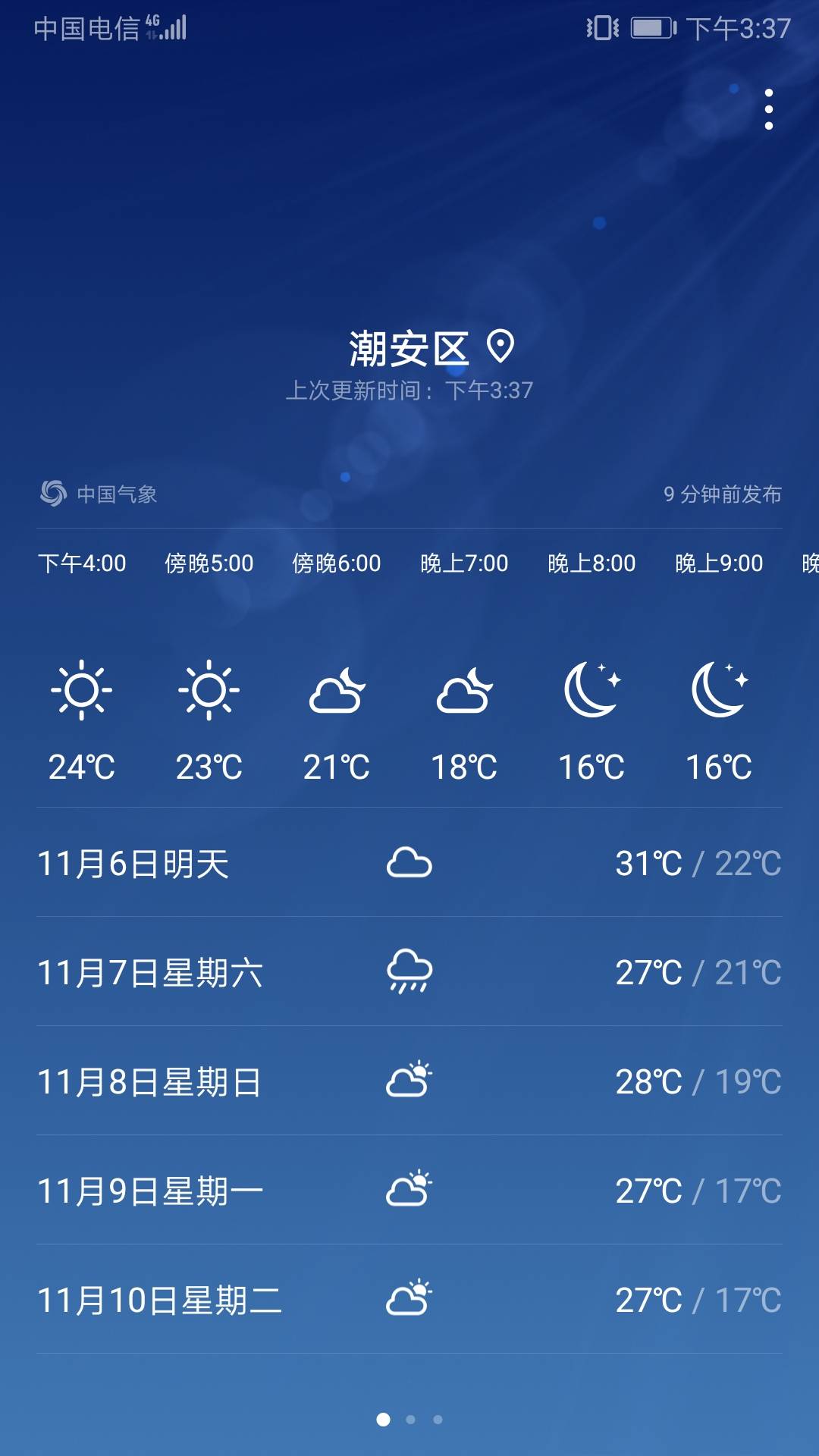Open the 中国气象 weather source link
The image size is (819, 1456).
click(x=99, y=494)
